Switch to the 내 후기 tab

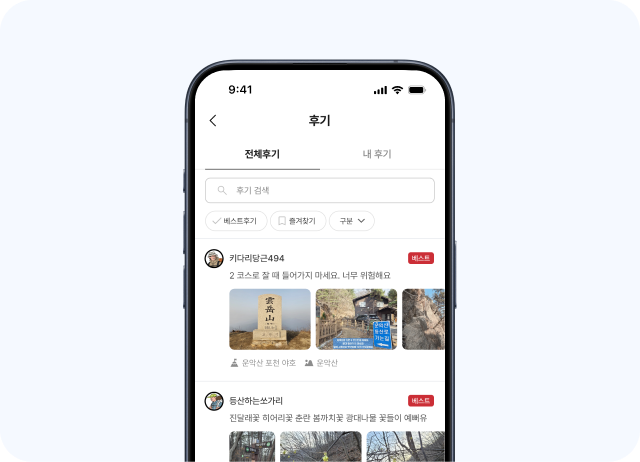tap(377, 154)
